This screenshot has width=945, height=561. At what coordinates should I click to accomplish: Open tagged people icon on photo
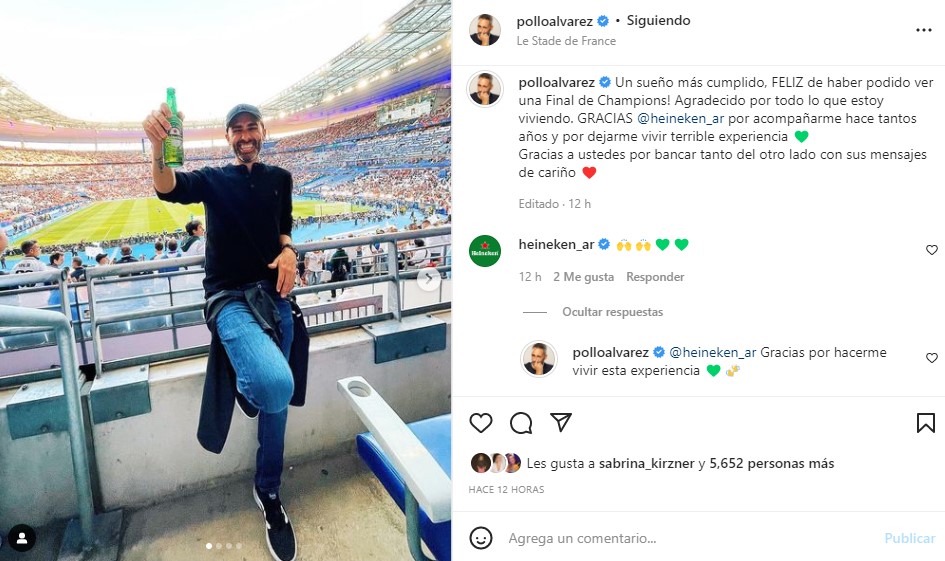[x=21, y=538]
